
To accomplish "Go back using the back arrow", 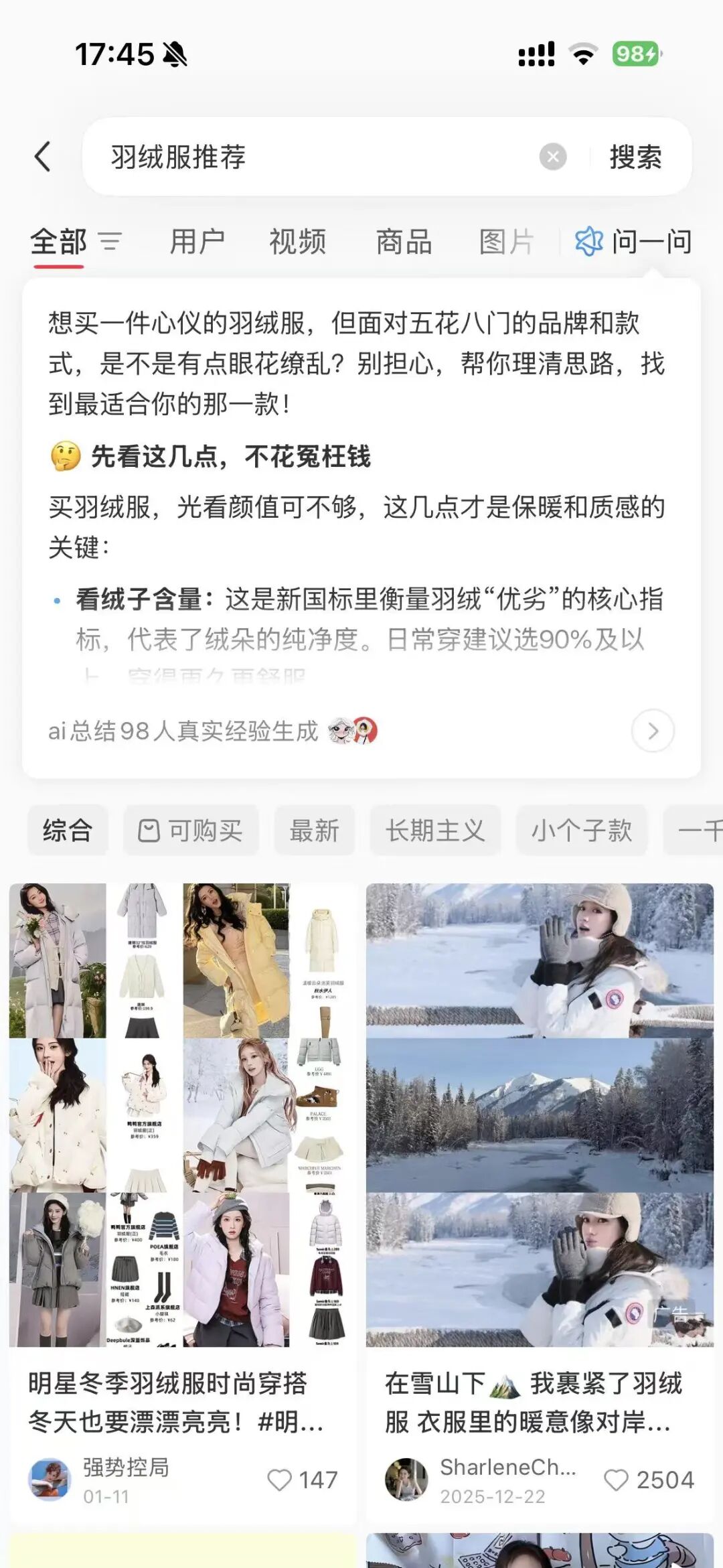I will [x=42, y=157].
